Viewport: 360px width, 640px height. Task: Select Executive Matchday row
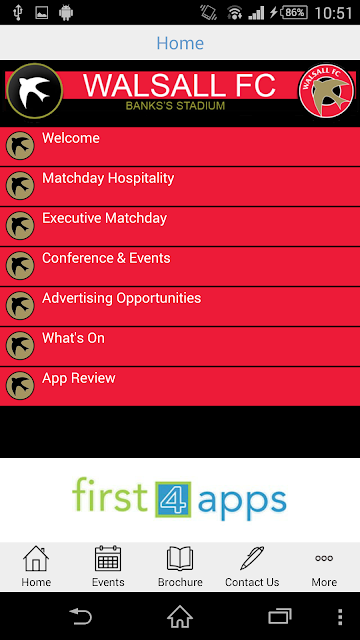click(x=180, y=226)
